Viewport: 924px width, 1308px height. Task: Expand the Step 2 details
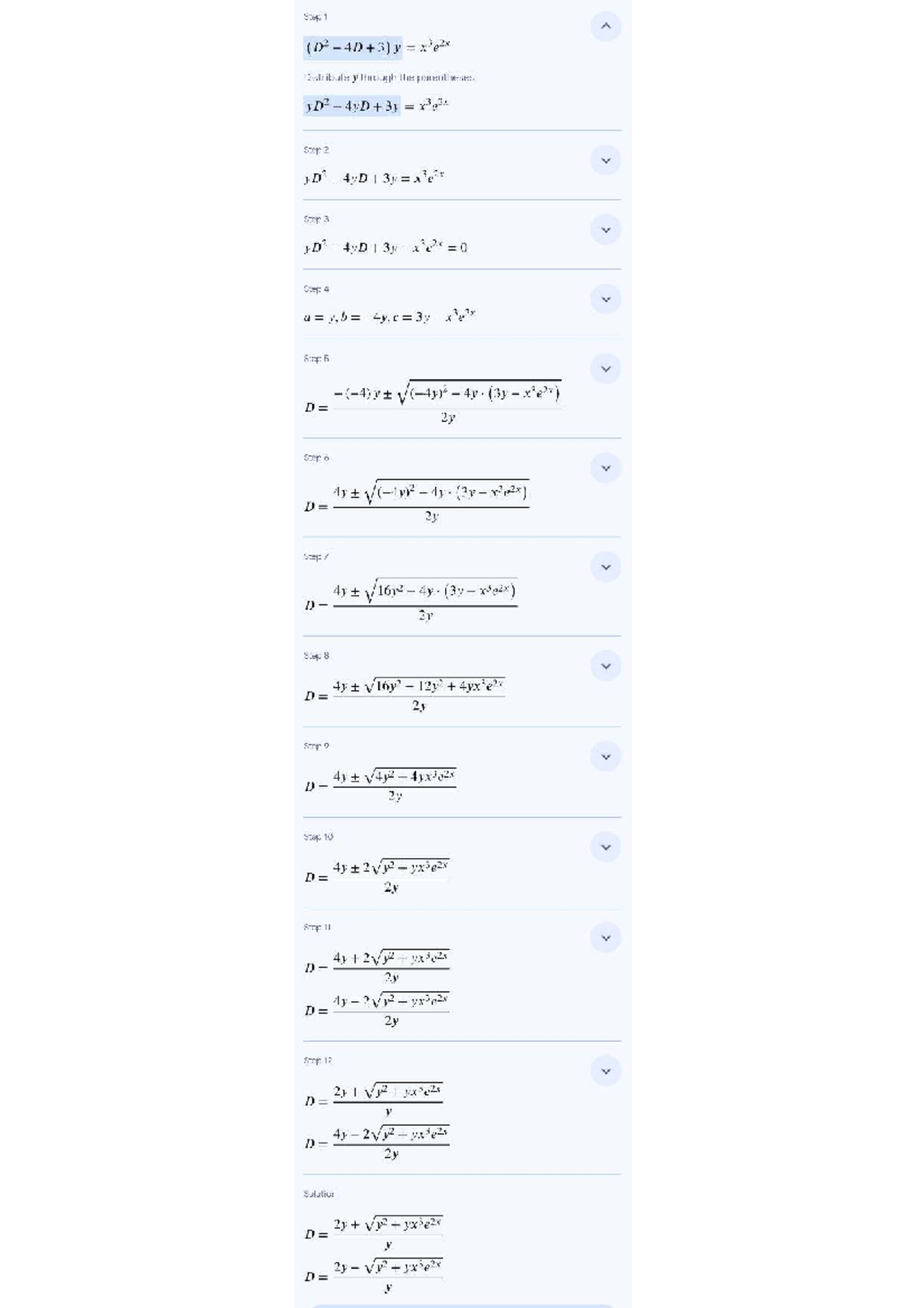coord(605,160)
